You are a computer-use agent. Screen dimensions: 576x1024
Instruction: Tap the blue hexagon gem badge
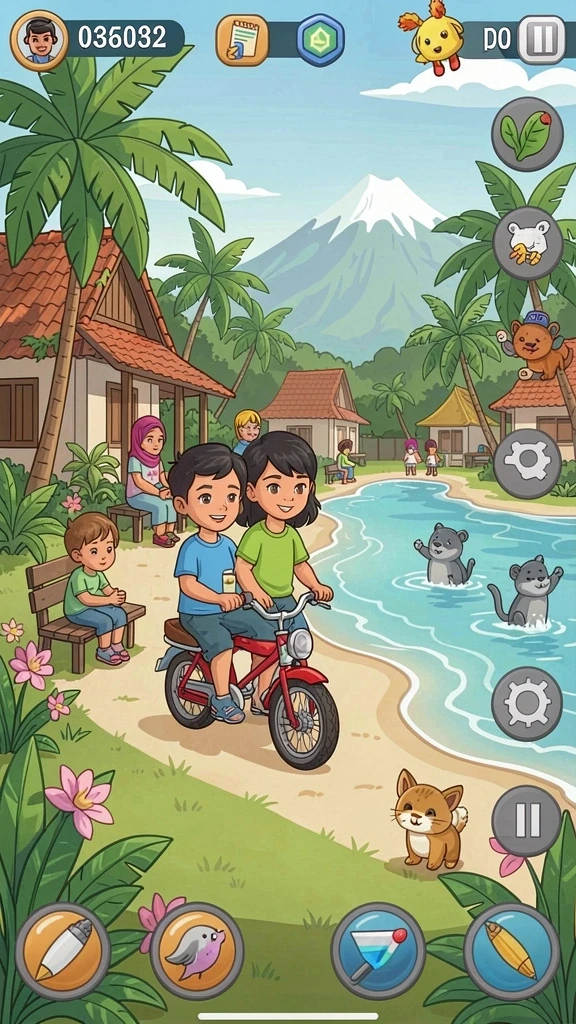pyautogui.click(x=321, y=40)
